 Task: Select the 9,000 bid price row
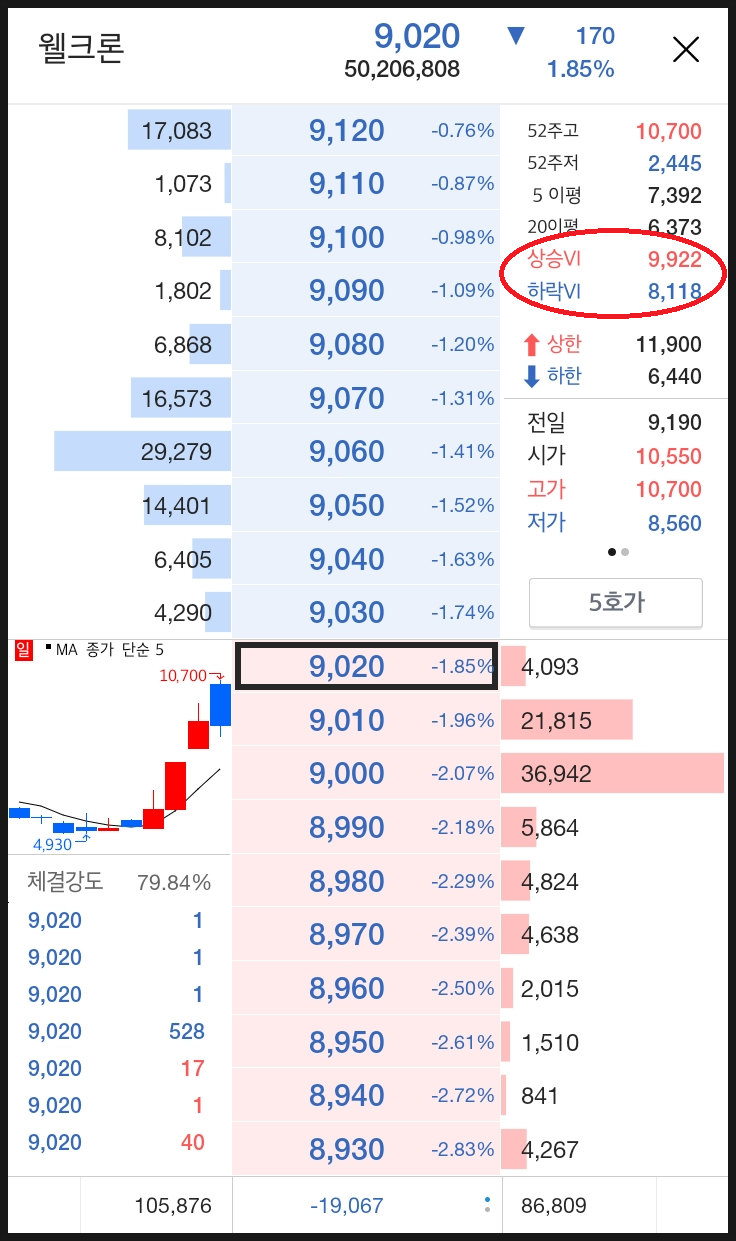(366, 774)
